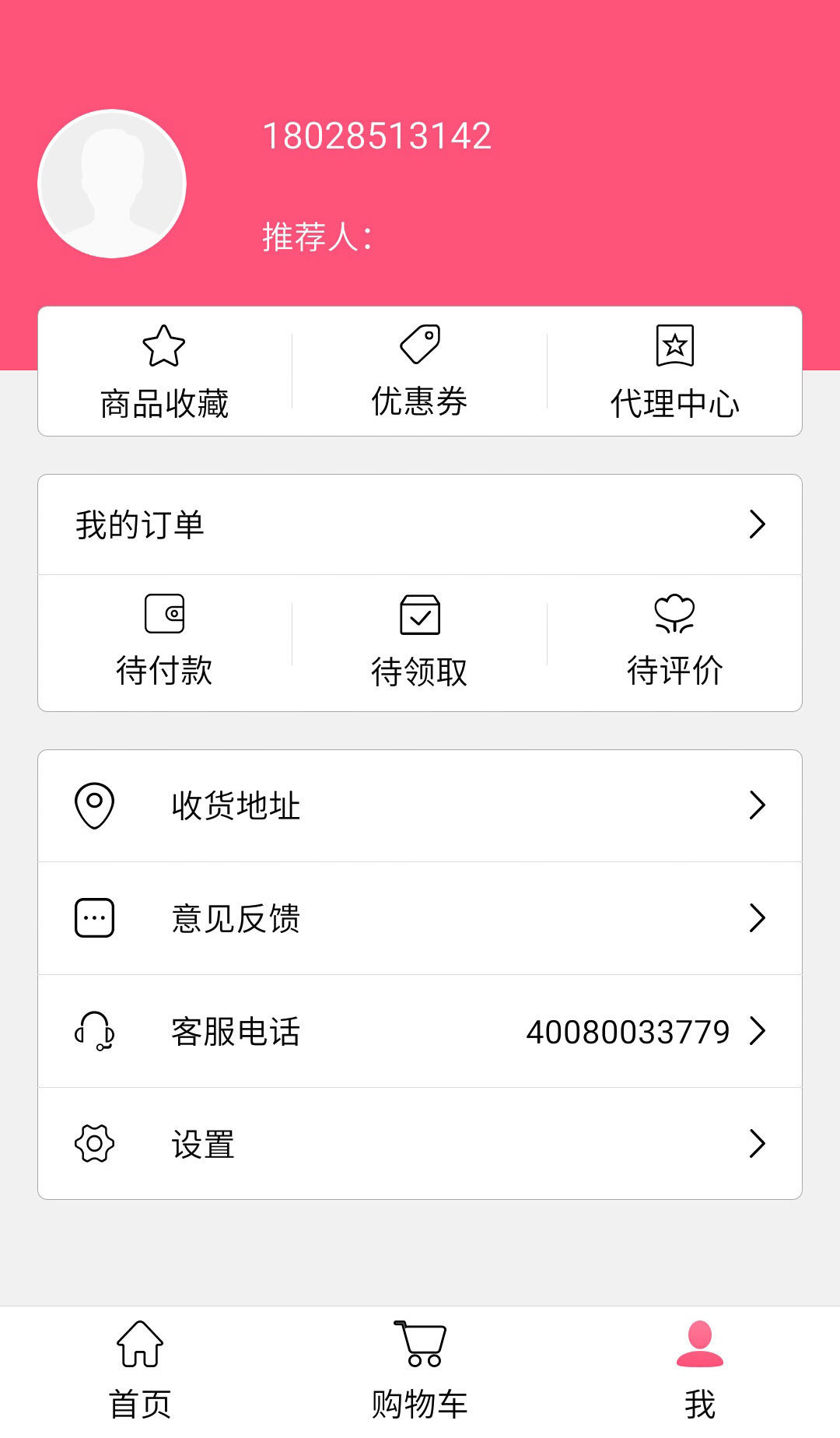Switch to the 首页 home tab
The width and height of the screenshot is (840, 1438).
[140, 1371]
